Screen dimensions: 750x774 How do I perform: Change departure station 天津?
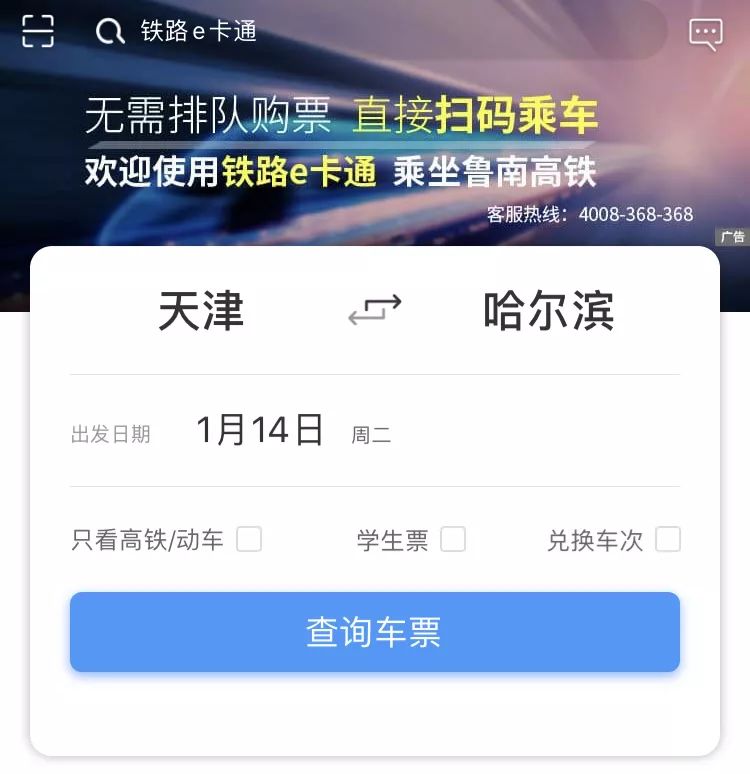point(201,312)
